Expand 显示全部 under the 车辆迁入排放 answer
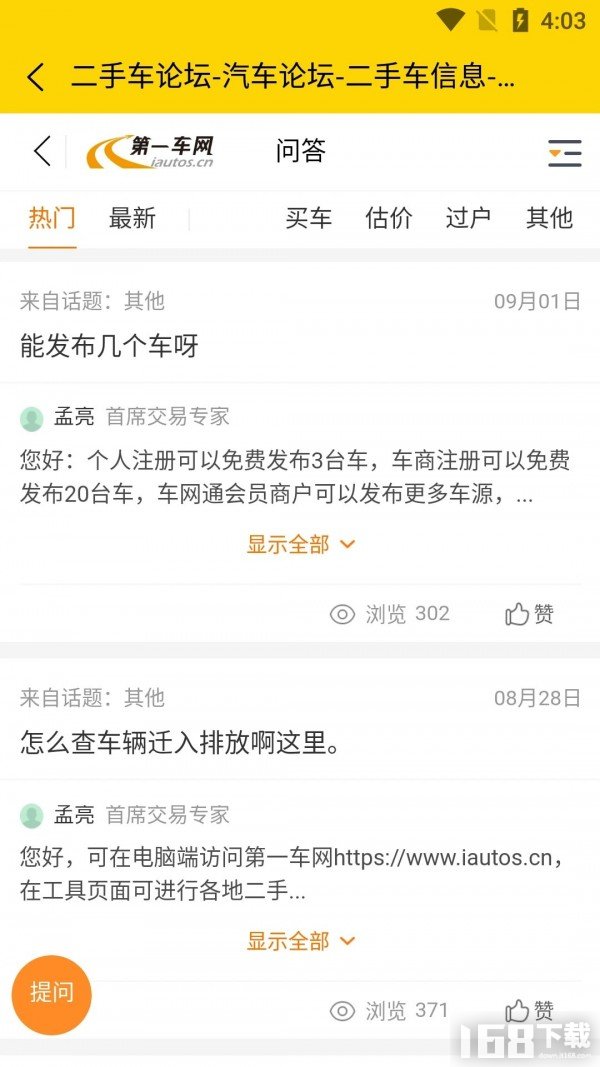 click(300, 941)
